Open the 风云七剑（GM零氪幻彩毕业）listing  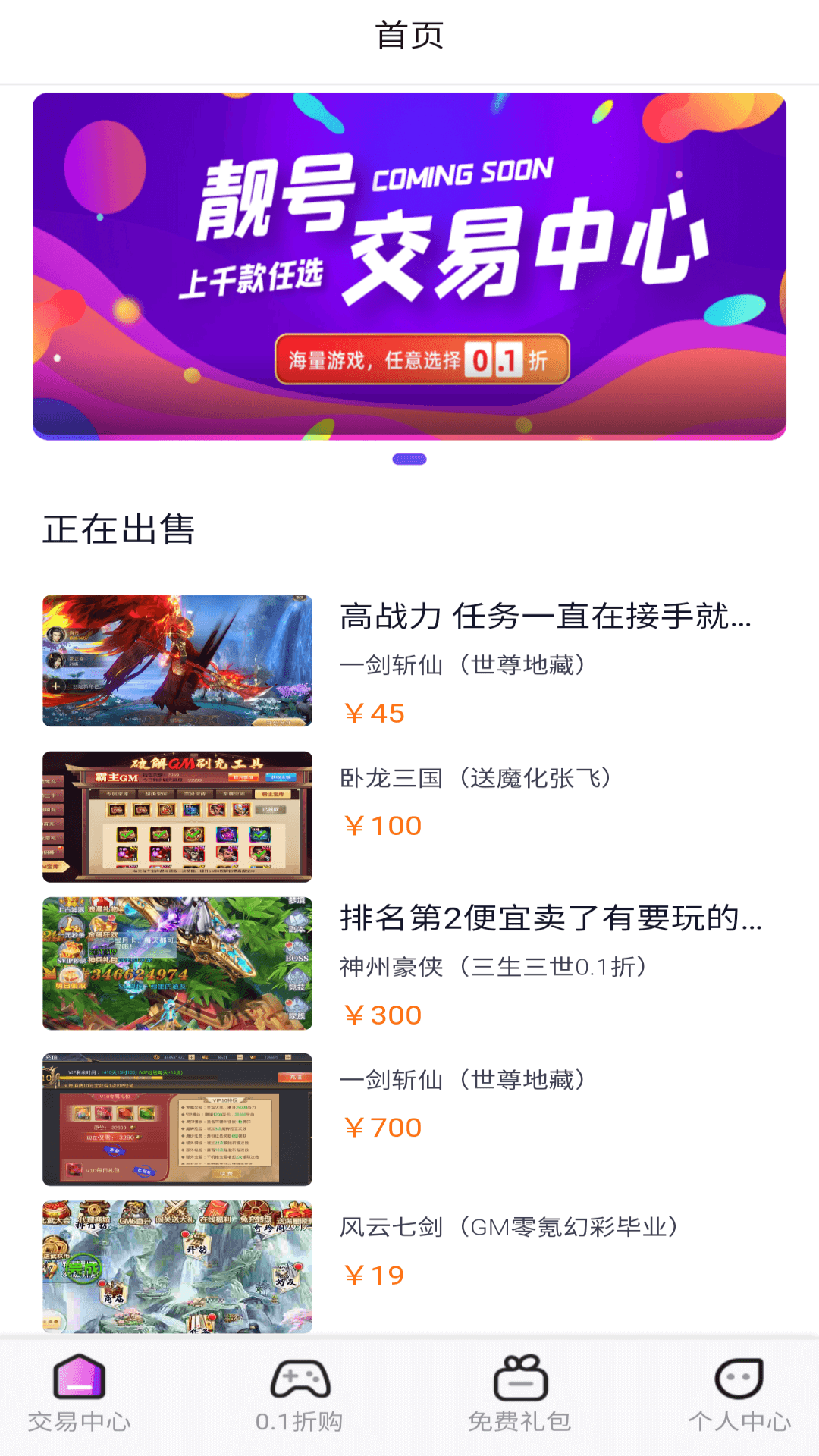pyautogui.click(x=511, y=1222)
